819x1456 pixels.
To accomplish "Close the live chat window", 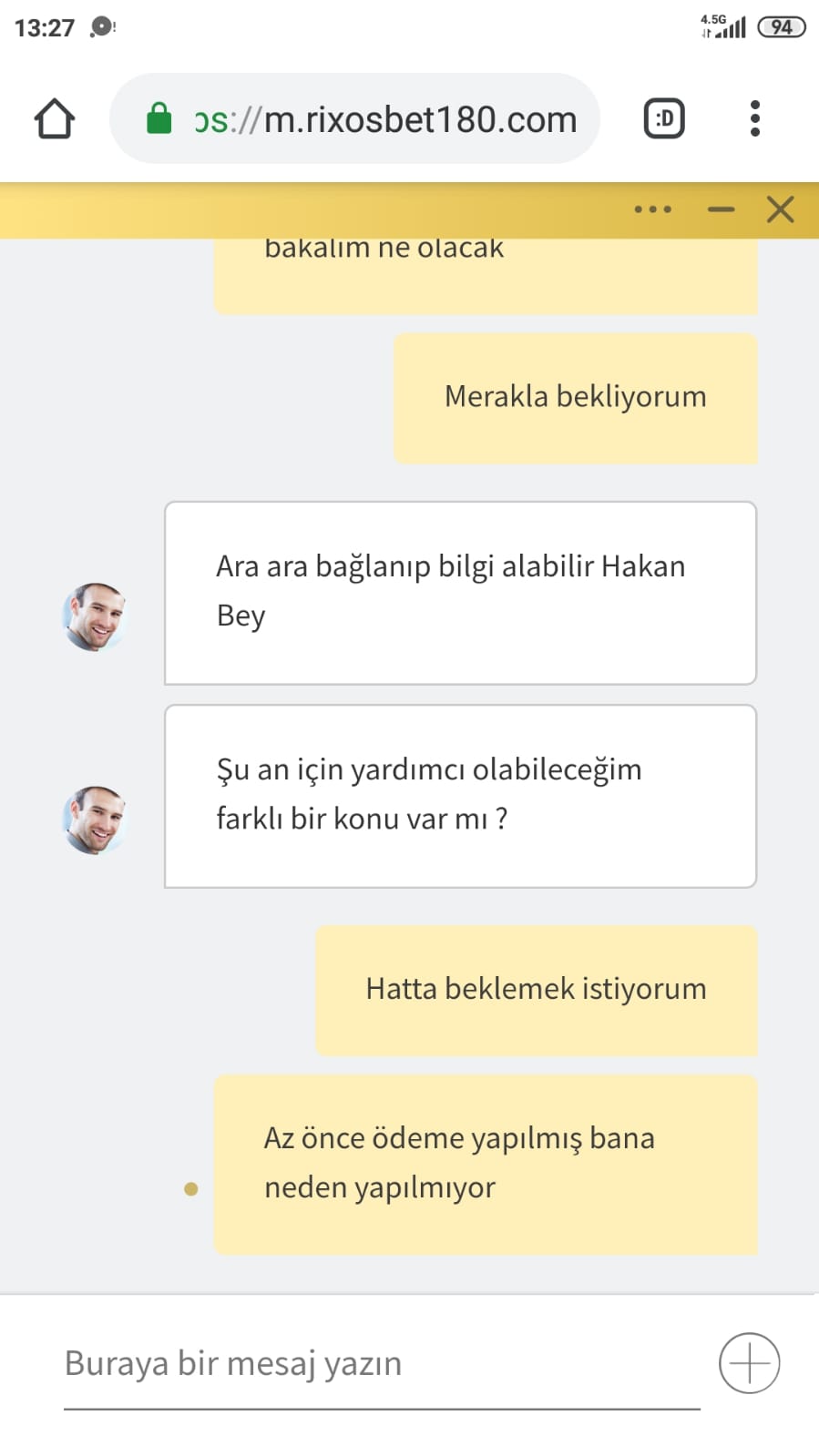I will [x=780, y=209].
